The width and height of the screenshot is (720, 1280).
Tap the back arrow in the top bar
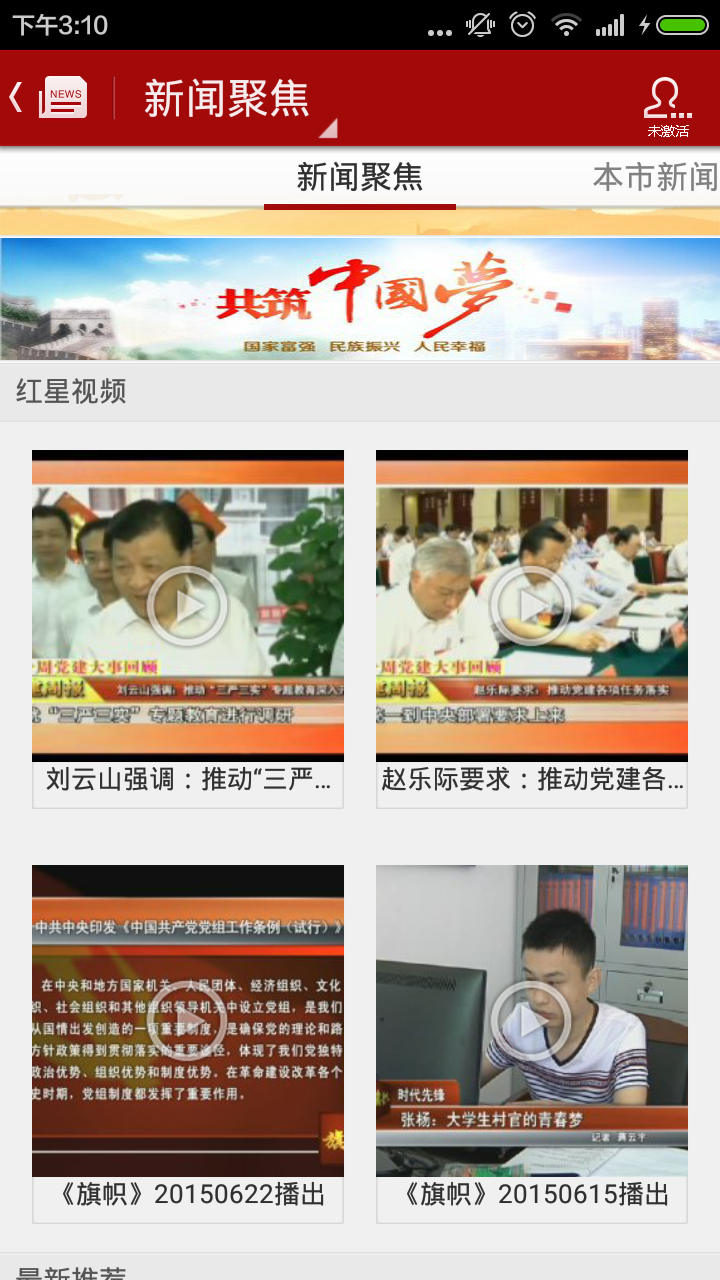tap(14, 96)
